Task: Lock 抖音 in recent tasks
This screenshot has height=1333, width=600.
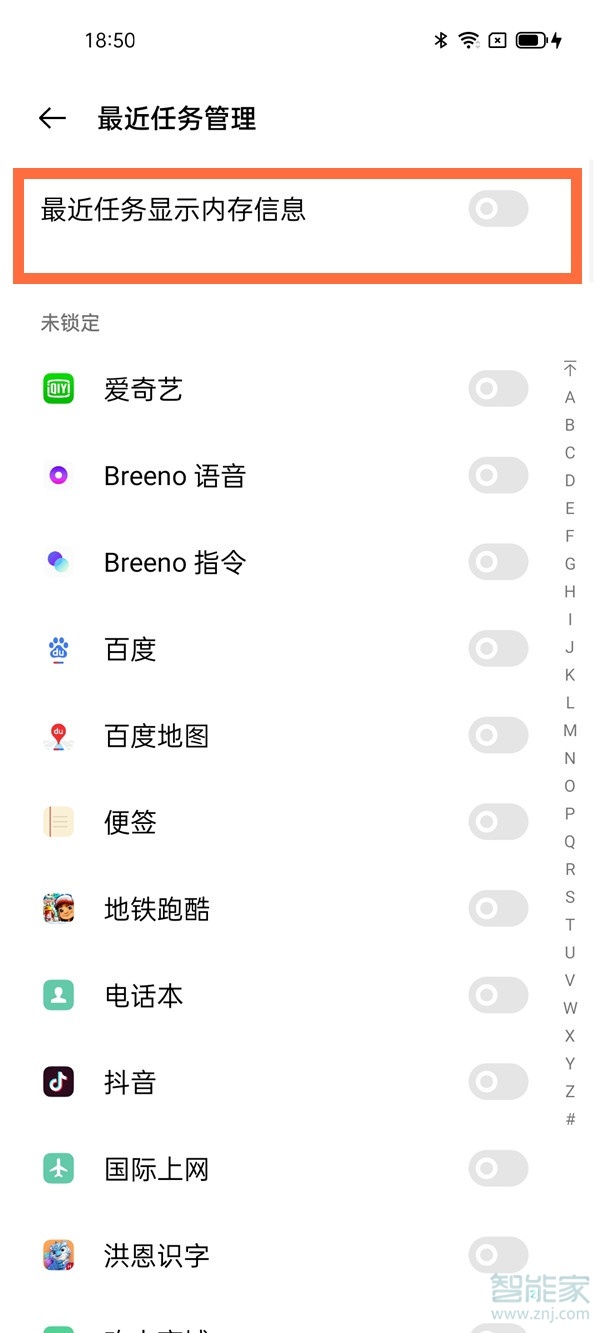Action: (x=497, y=1082)
